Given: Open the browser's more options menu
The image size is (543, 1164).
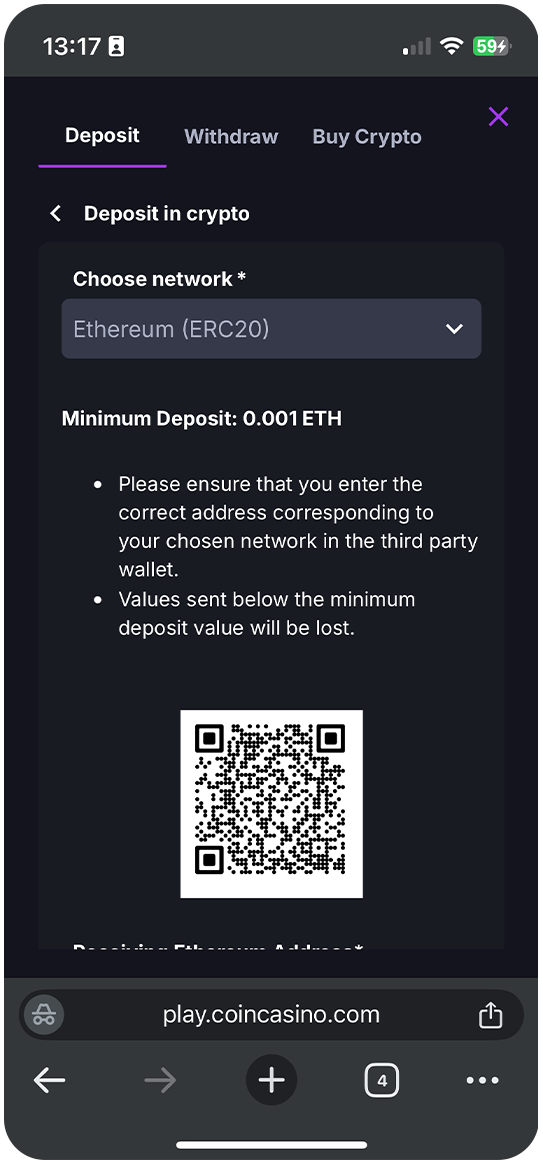Looking at the screenshot, I should [483, 1081].
